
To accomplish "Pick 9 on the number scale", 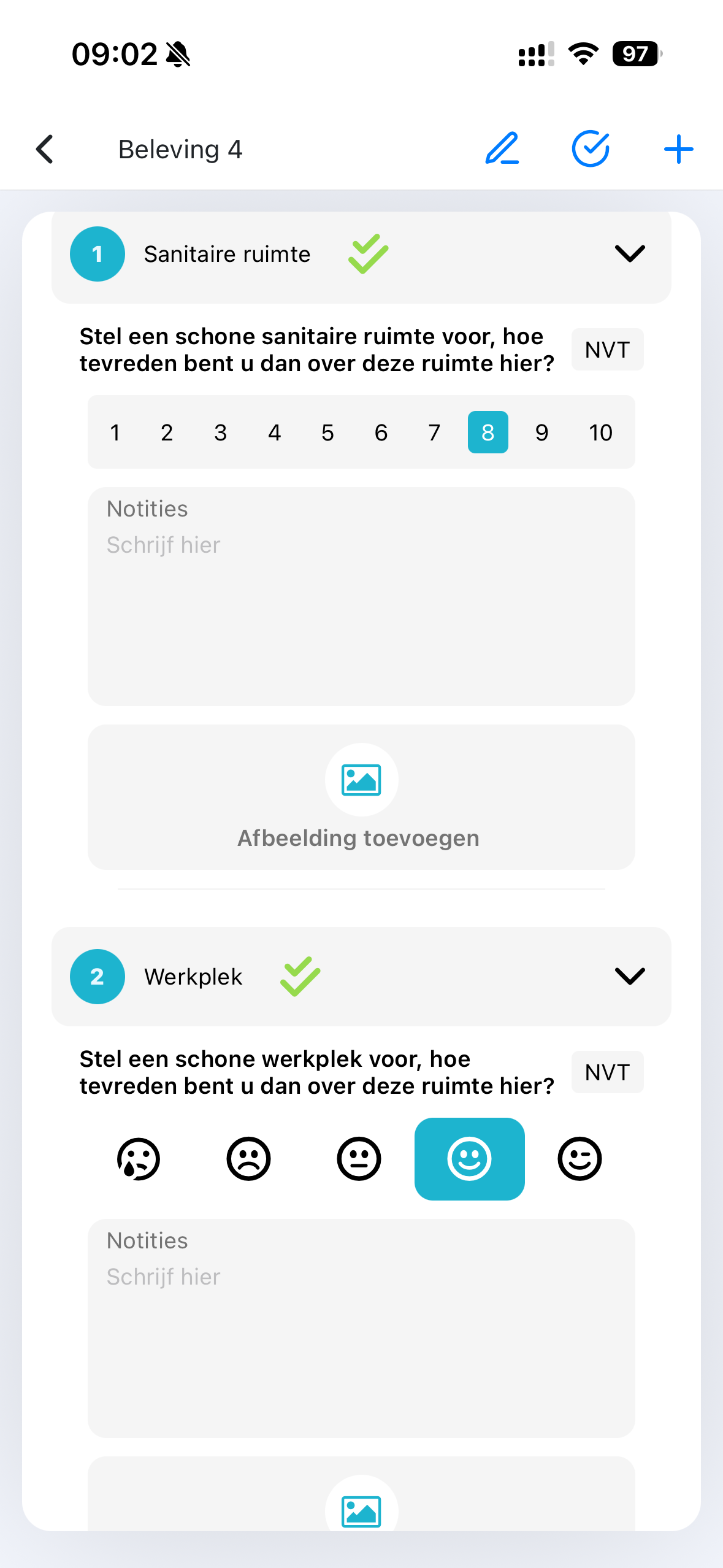I will coord(541,432).
